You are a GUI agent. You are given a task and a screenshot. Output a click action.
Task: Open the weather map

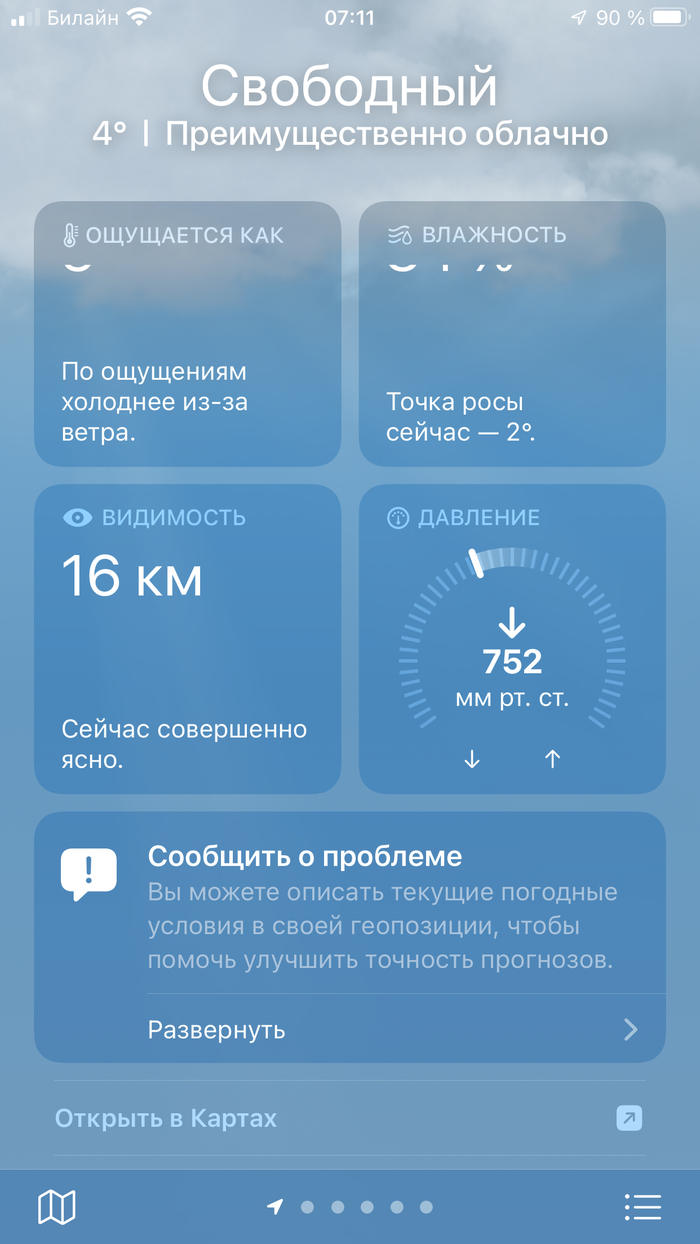coord(56,1207)
